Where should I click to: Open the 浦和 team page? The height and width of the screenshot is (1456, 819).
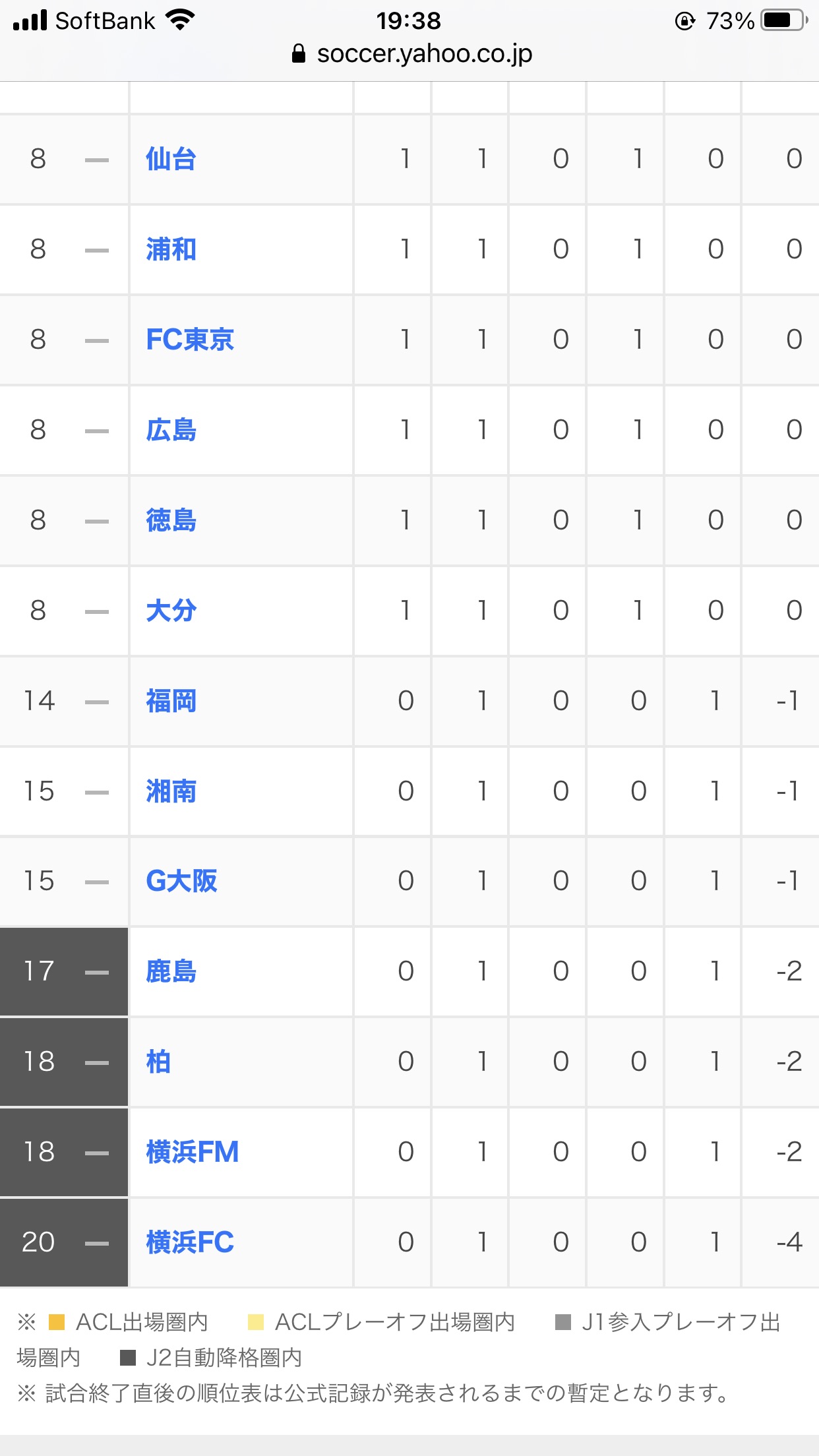[171, 249]
